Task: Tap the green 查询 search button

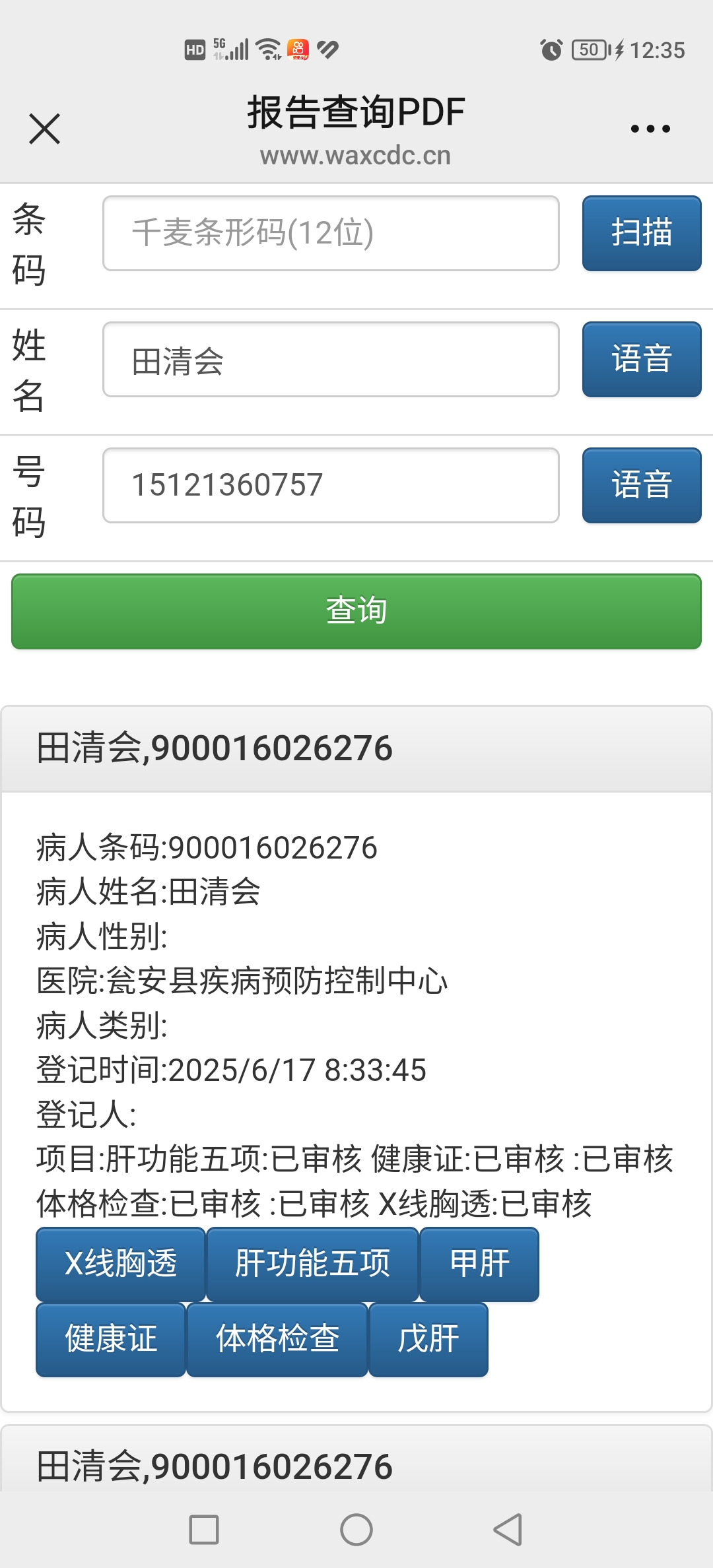Action: click(356, 611)
